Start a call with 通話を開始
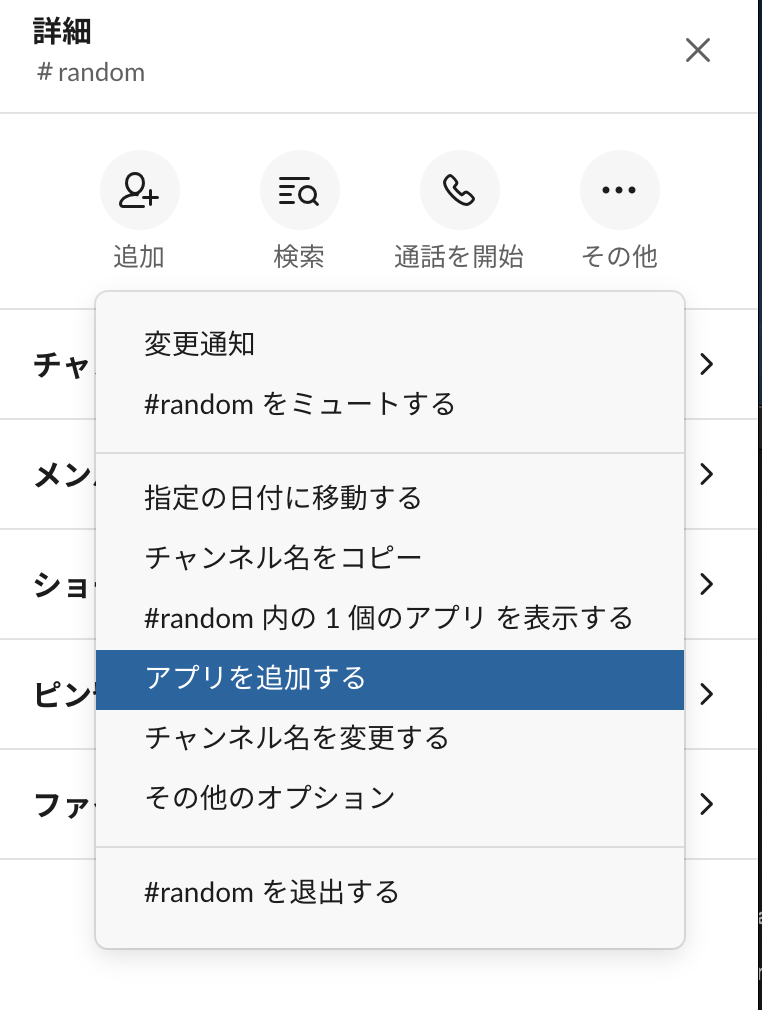This screenshot has height=1010, width=762. pos(459,190)
